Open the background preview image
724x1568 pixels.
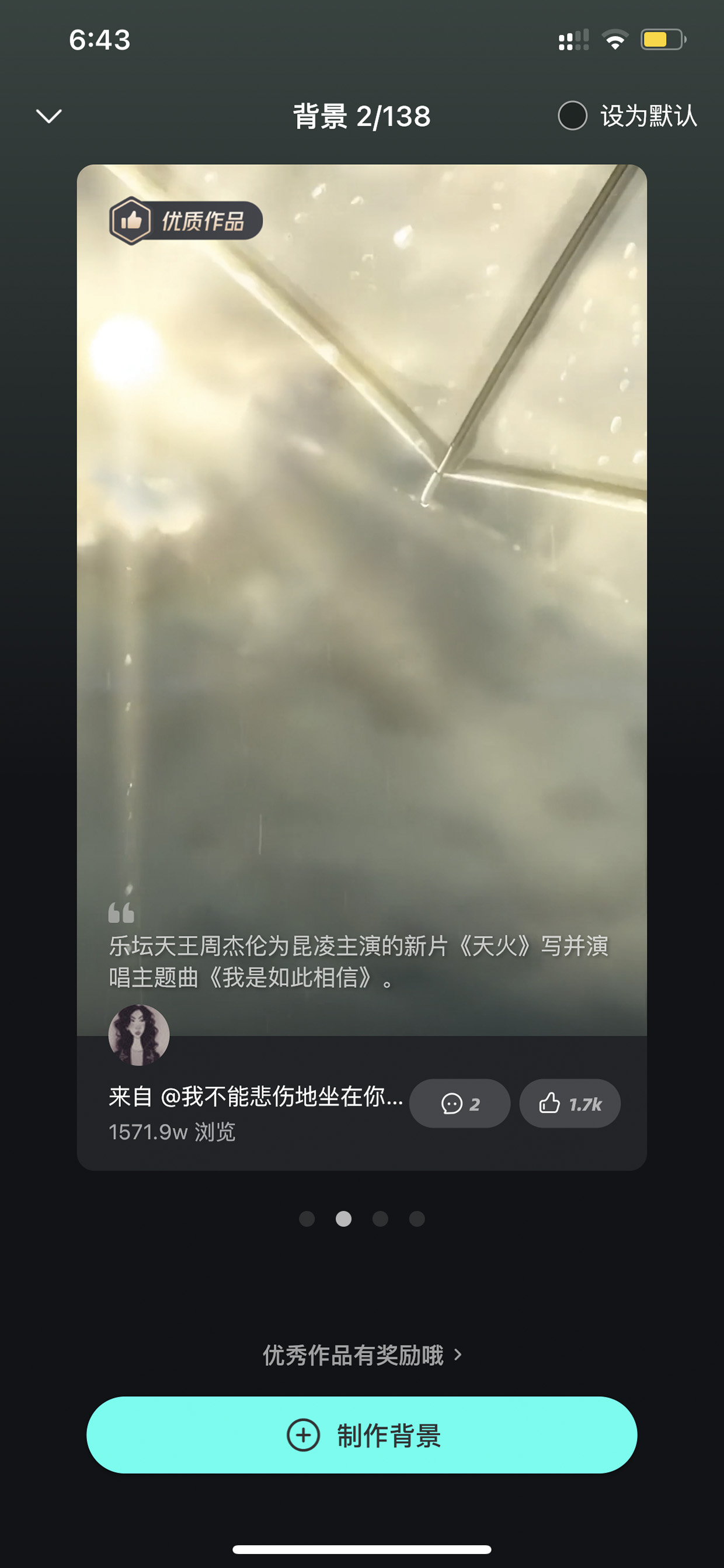click(x=361, y=599)
